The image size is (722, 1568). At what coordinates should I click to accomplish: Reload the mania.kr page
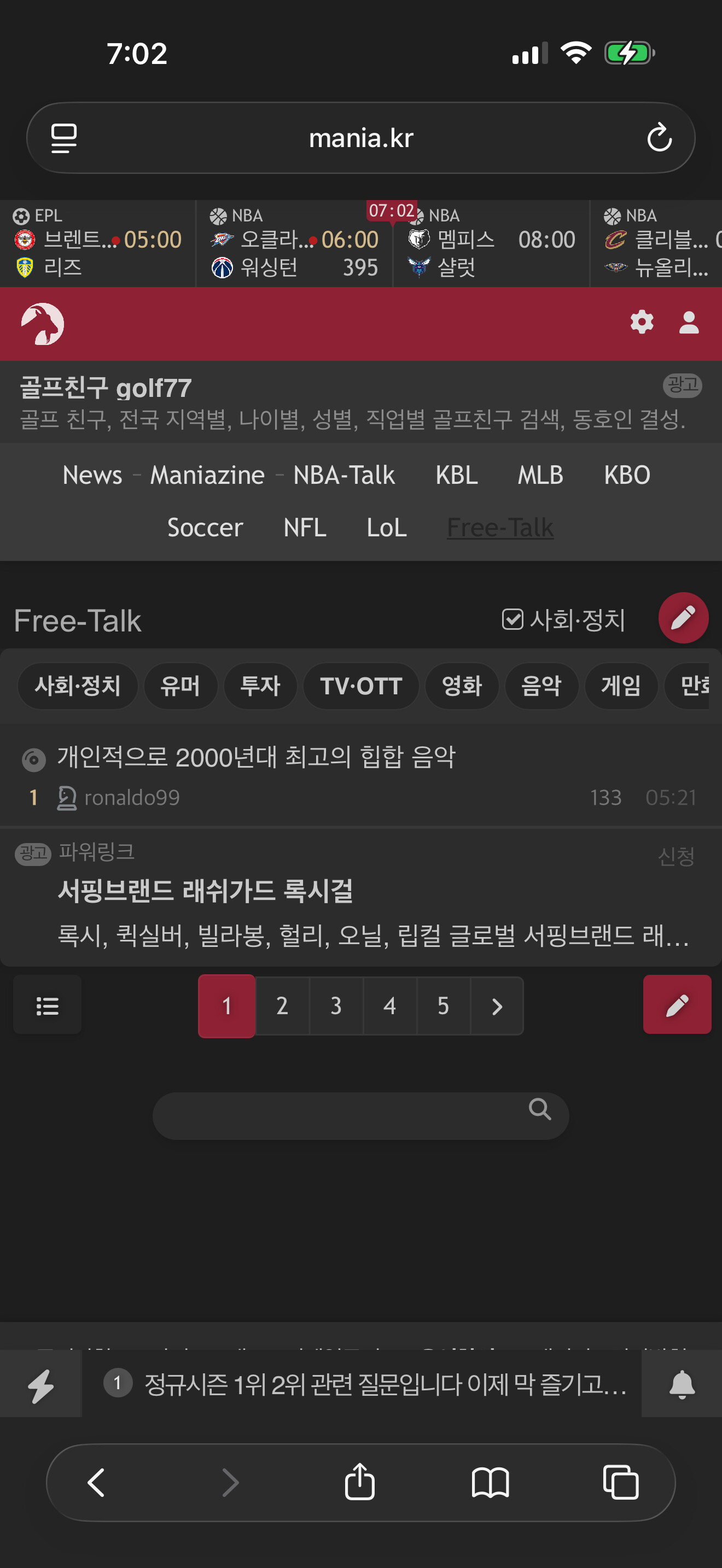click(659, 138)
